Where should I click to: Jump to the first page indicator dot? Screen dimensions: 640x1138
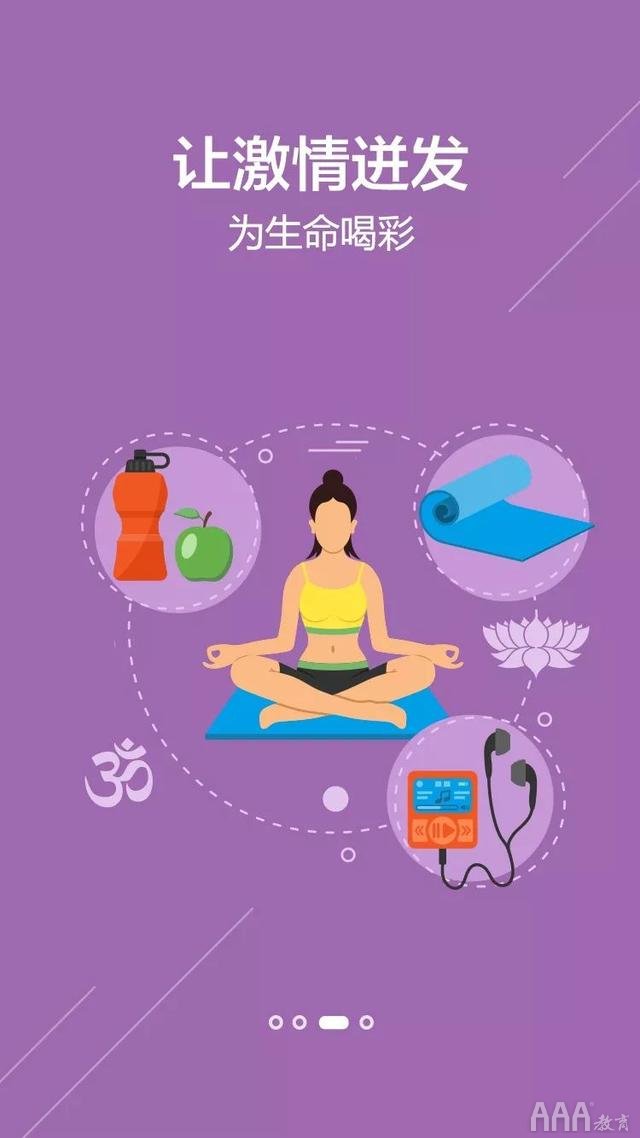point(276,1022)
